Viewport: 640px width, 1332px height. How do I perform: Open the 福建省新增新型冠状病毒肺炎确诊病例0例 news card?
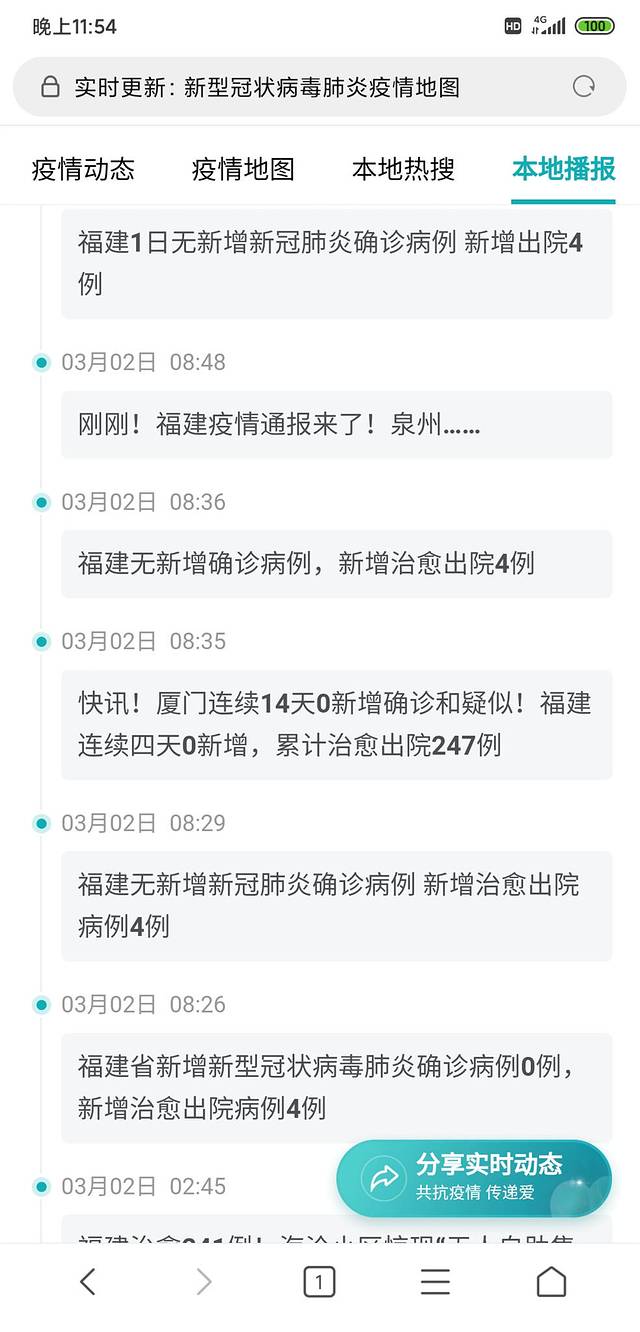coord(336,1087)
